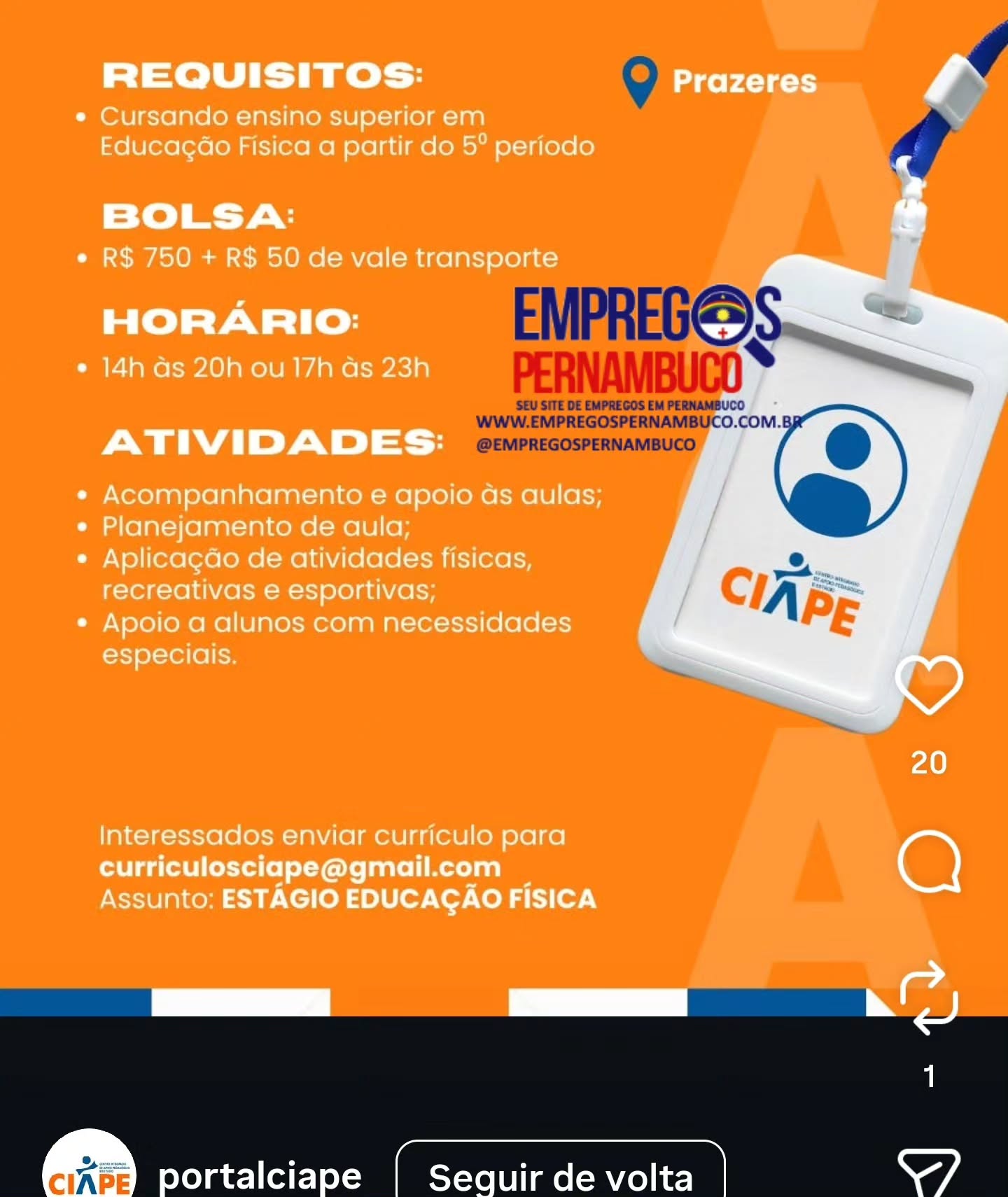Like this CIAPE internship post
Image resolution: width=1008 pixels, height=1197 pixels.
(929, 685)
